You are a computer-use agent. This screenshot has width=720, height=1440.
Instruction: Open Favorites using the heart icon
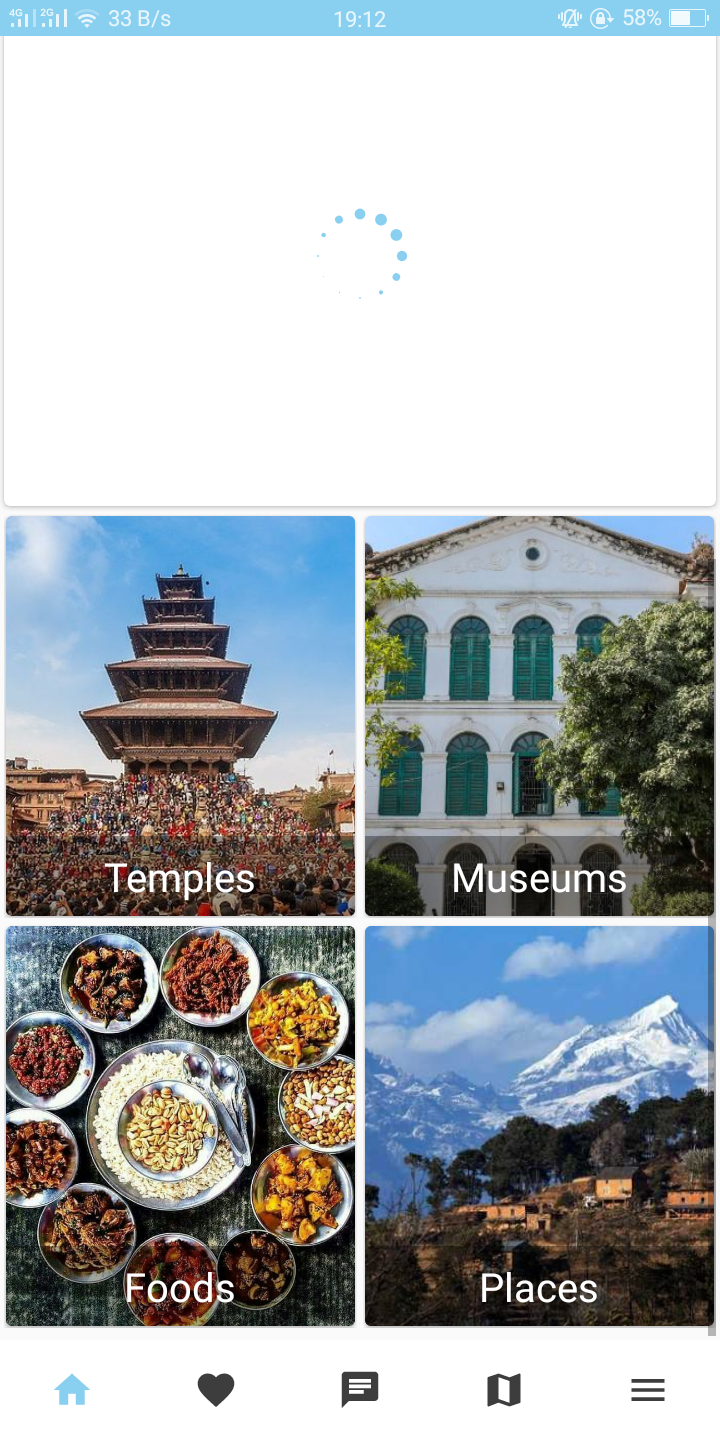216,1389
